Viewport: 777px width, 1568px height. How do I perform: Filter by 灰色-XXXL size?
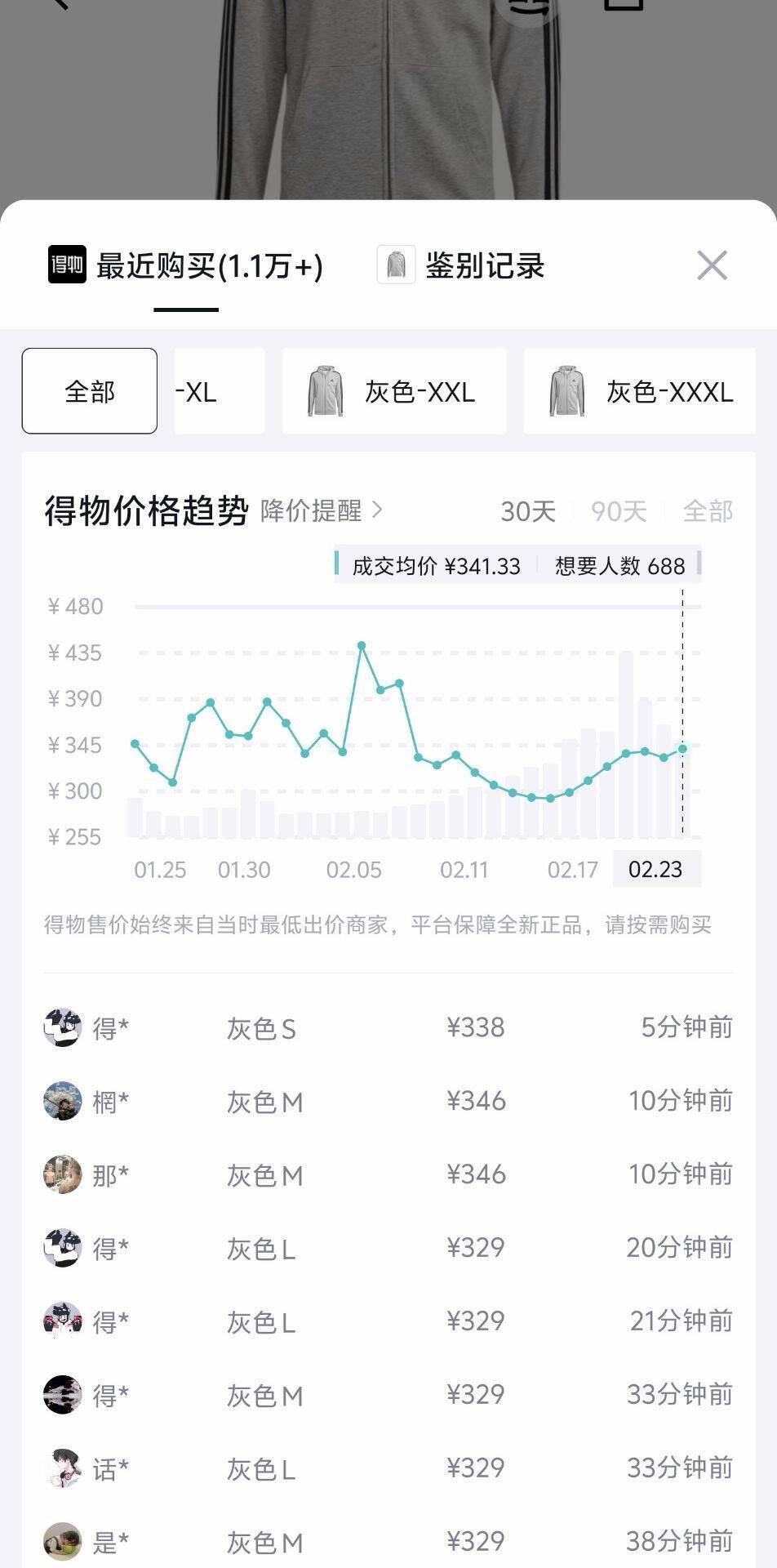click(641, 391)
